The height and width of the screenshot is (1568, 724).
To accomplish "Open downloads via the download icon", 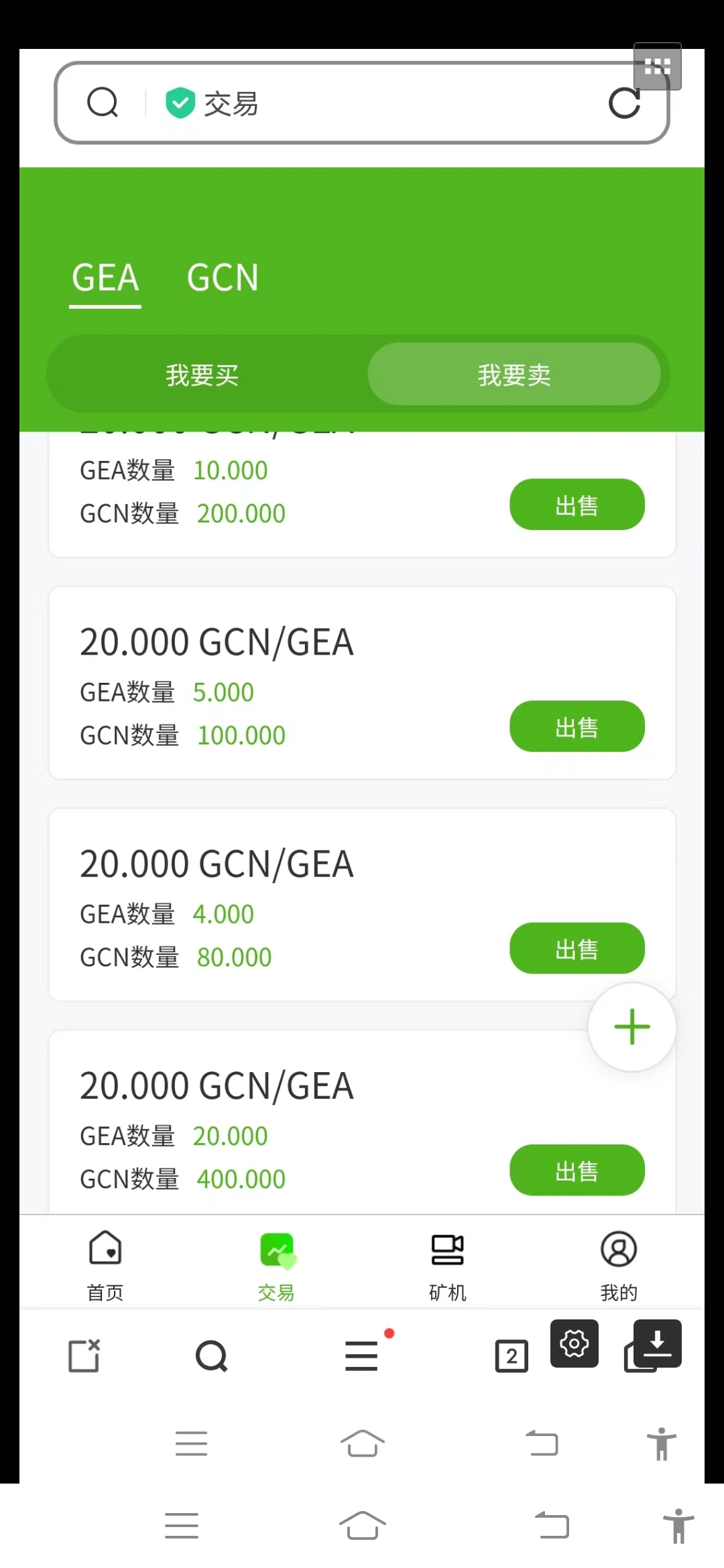I will 657,1344.
